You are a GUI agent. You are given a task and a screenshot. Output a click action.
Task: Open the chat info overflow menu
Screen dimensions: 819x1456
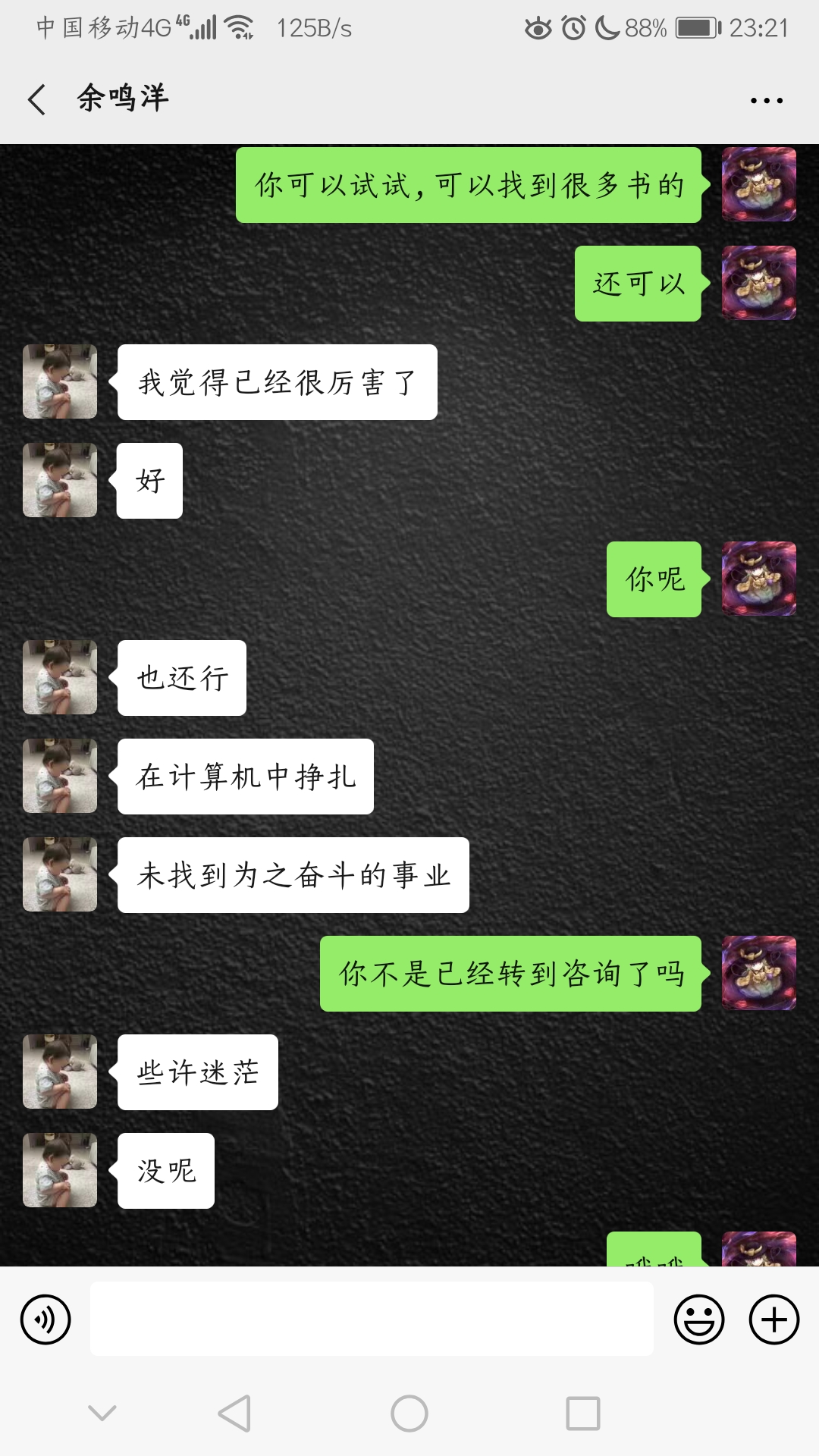click(766, 100)
